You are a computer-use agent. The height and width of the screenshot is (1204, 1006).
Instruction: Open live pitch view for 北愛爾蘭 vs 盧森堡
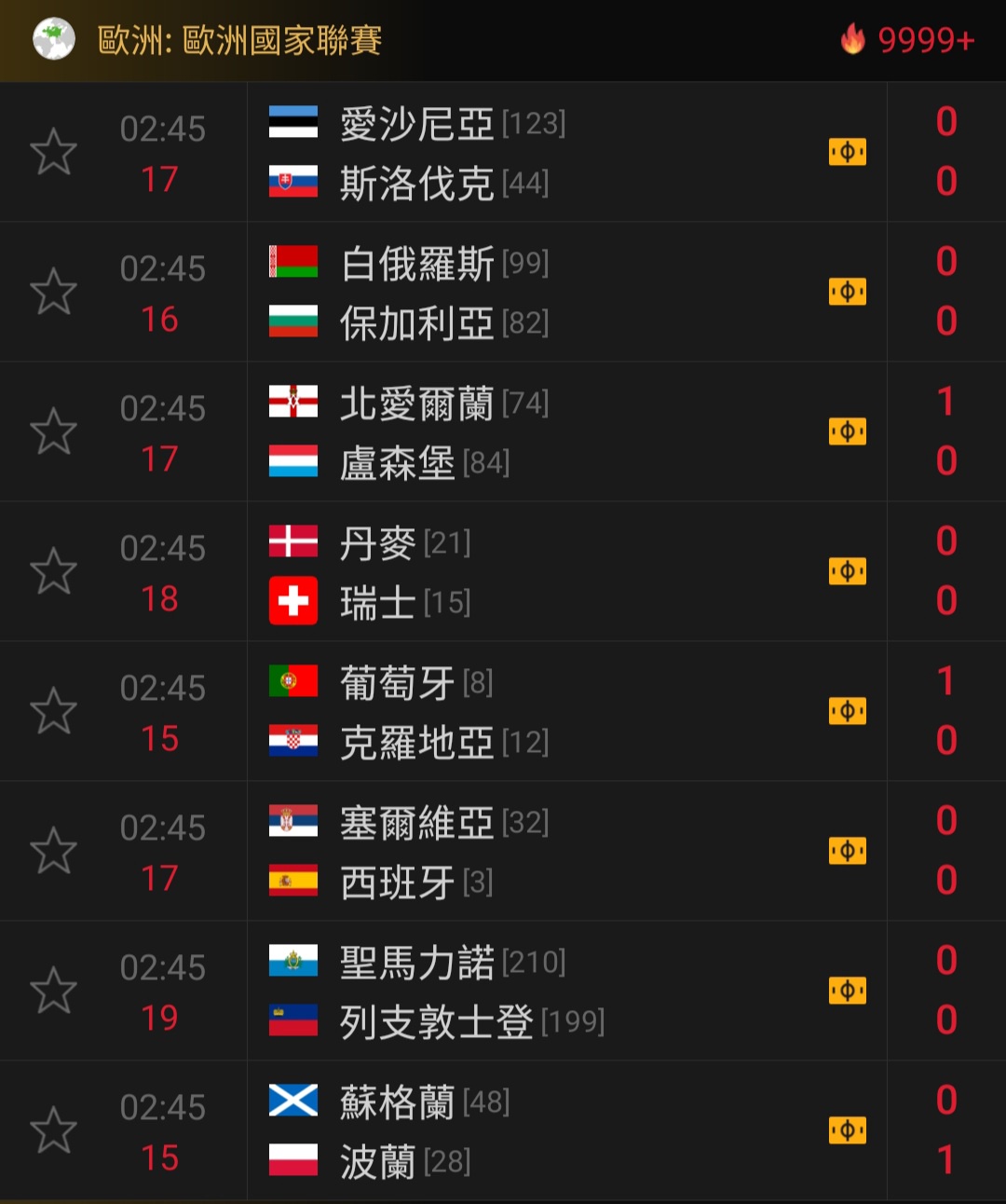tap(848, 431)
